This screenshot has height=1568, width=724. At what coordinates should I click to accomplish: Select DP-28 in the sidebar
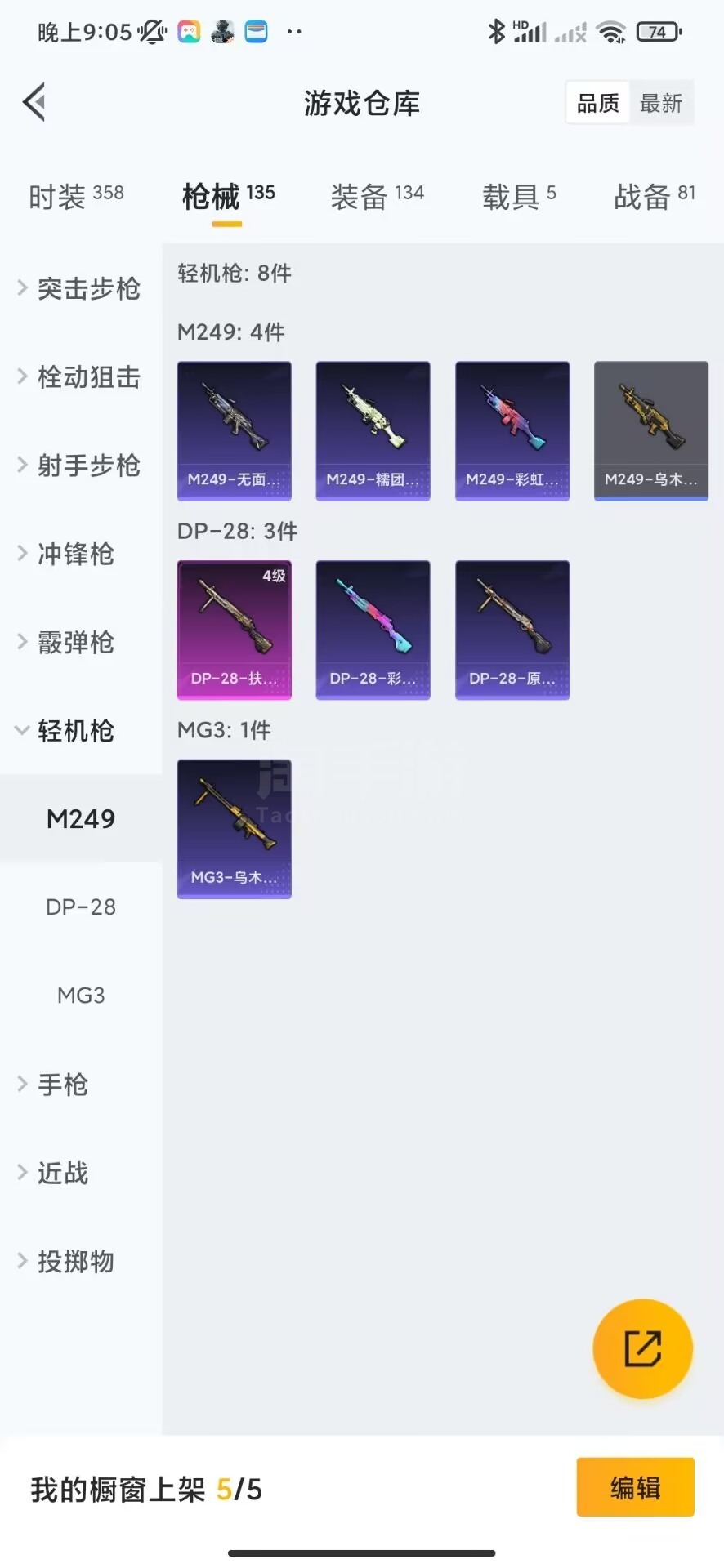pyautogui.click(x=81, y=907)
